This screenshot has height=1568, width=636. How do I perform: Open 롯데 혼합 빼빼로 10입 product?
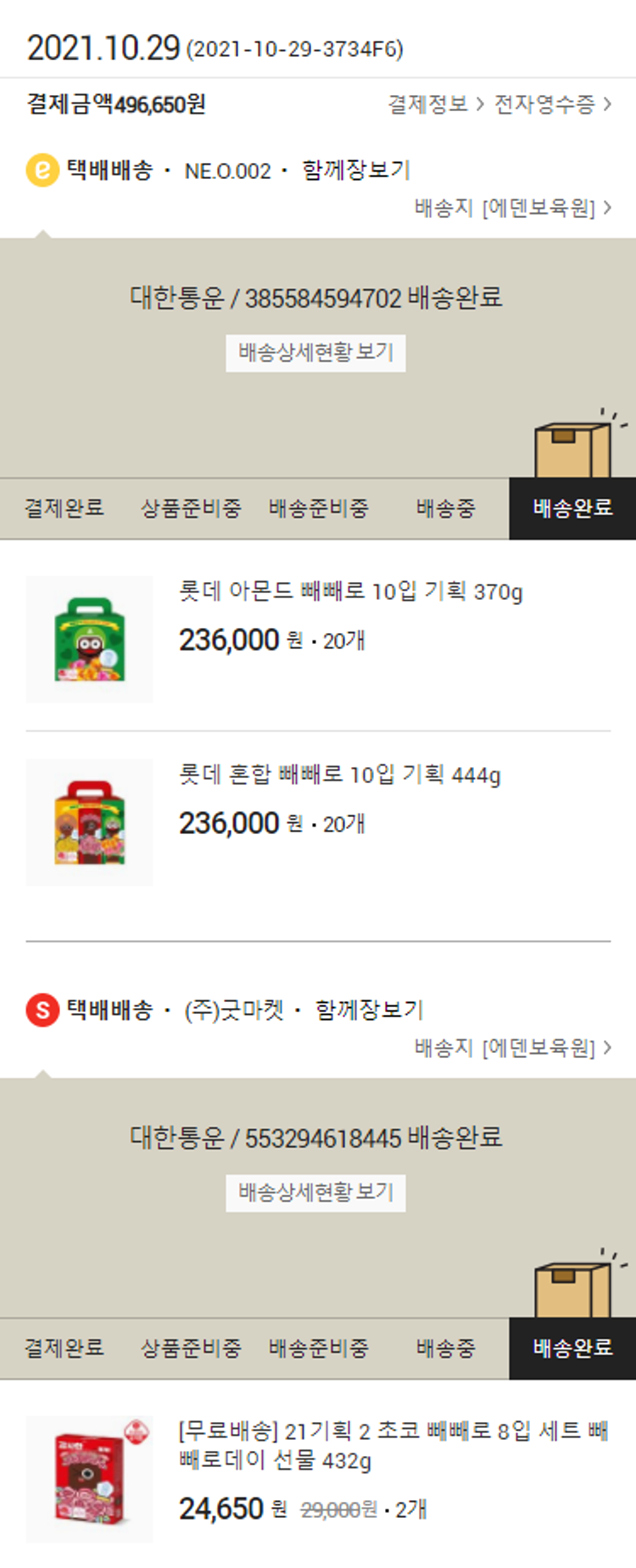click(x=339, y=775)
